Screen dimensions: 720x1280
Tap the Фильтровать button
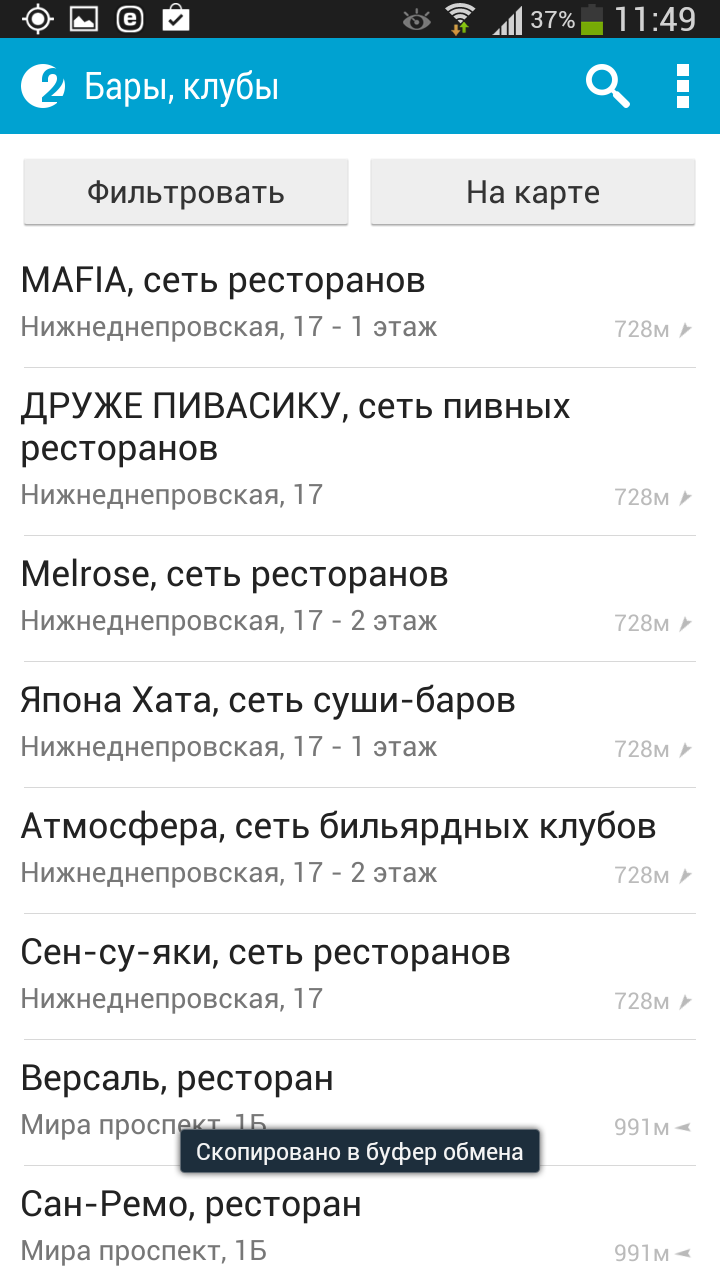click(186, 192)
